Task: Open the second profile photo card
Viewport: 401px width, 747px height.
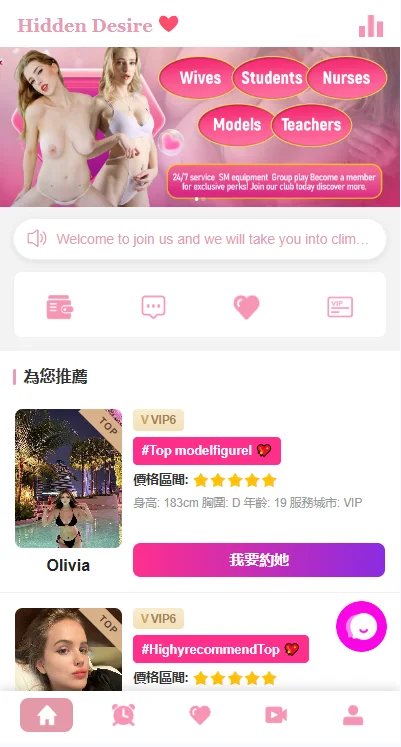Action: click(x=69, y=649)
